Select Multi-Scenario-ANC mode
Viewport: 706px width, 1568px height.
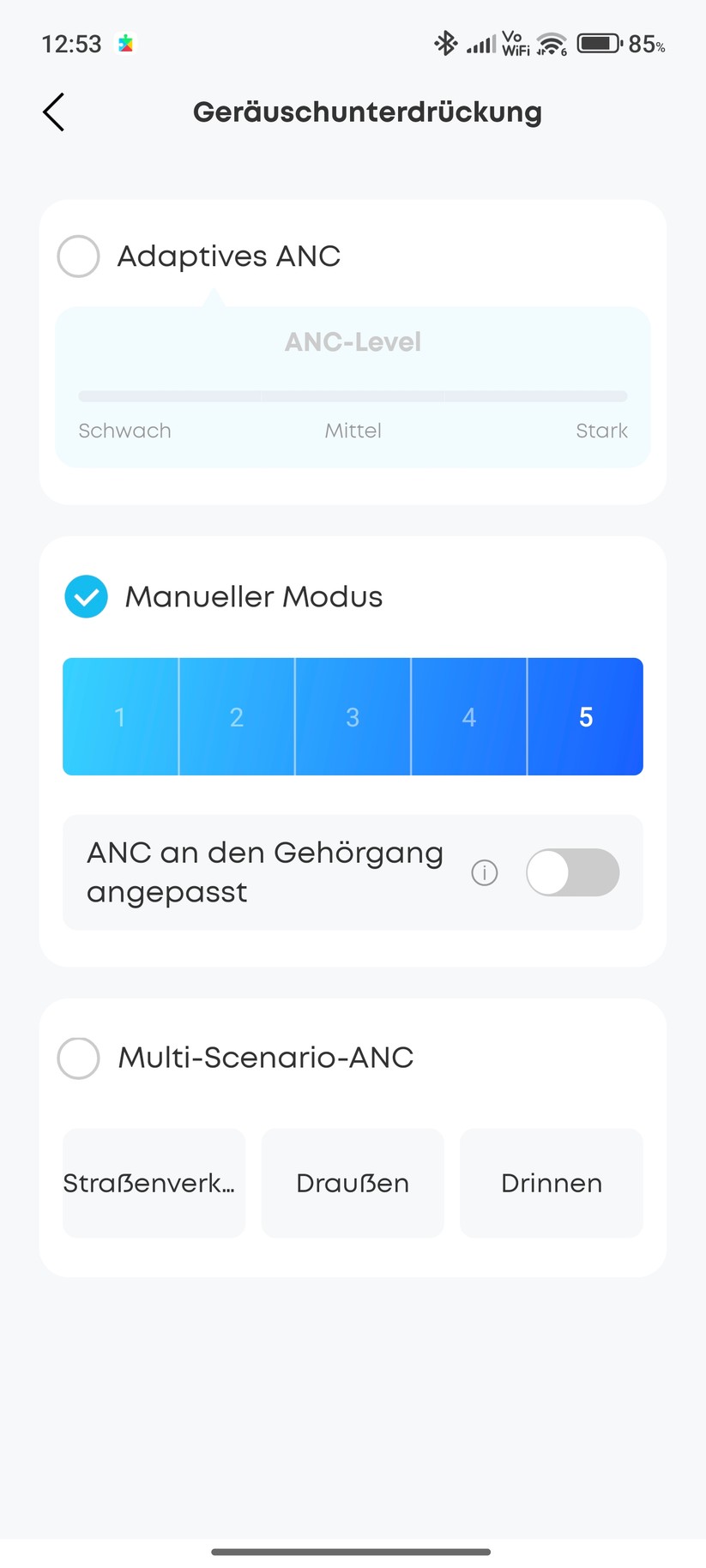[x=79, y=1058]
